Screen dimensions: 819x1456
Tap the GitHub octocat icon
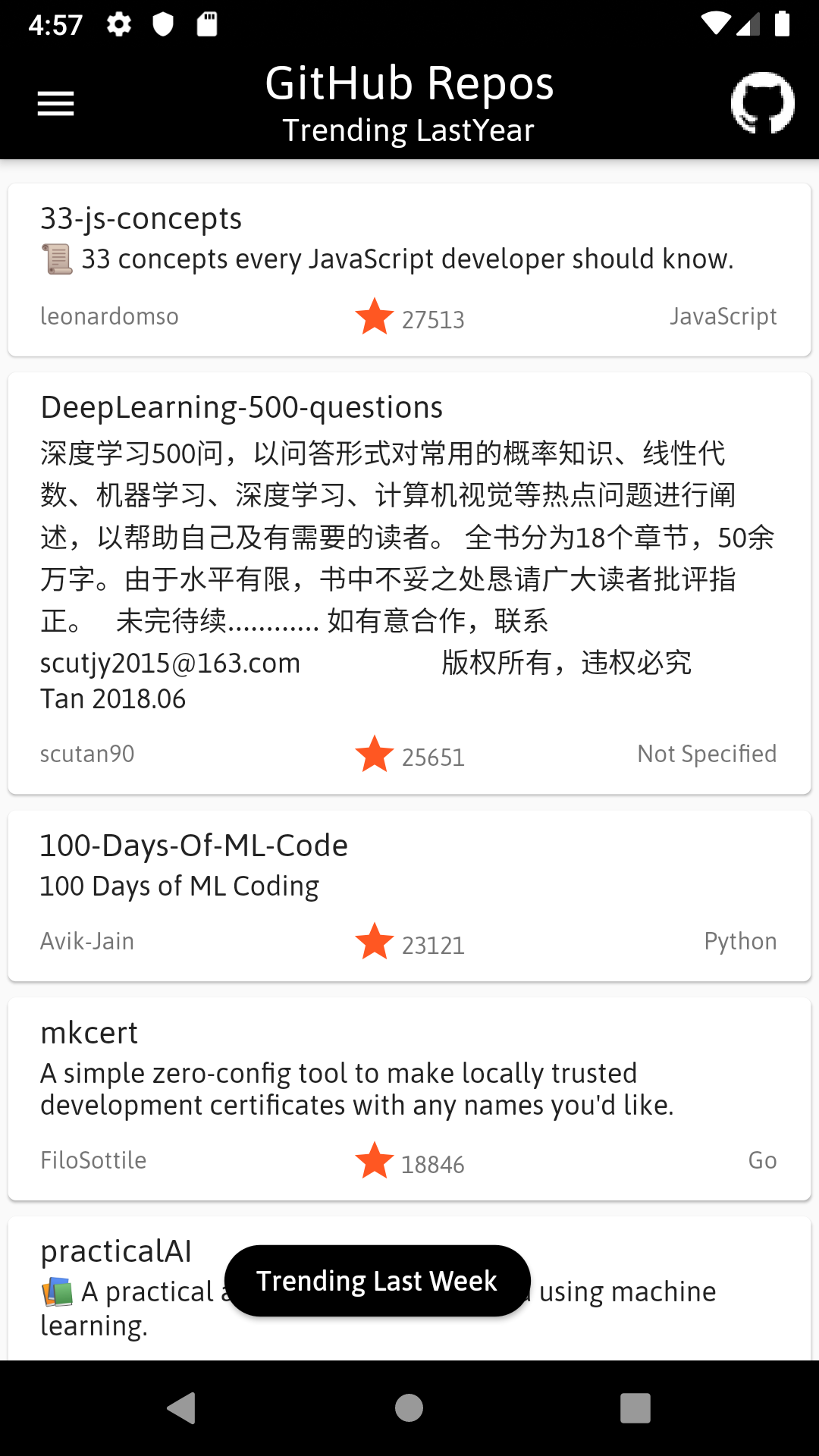pyautogui.click(x=762, y=103)
